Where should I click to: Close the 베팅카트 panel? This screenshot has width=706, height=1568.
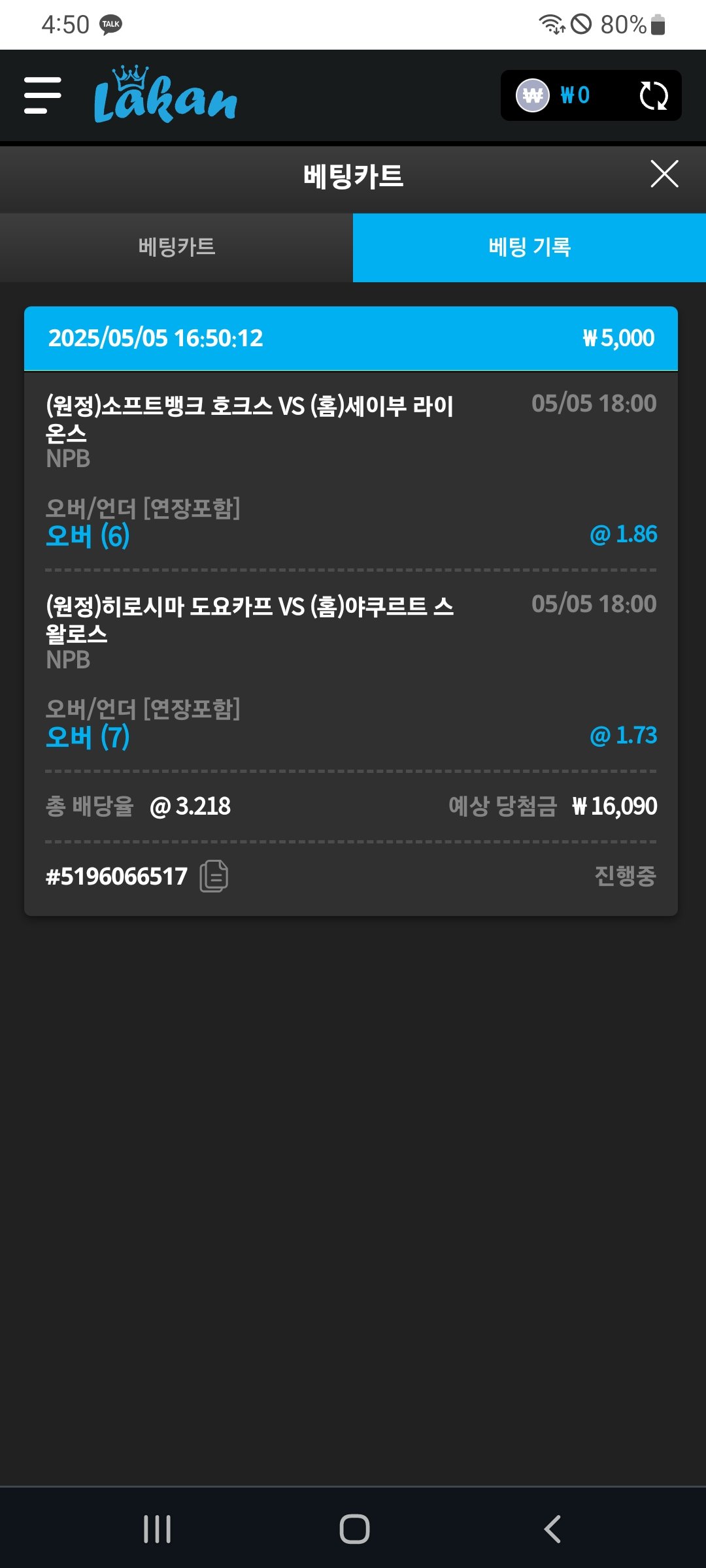click(x=664, y=174)
